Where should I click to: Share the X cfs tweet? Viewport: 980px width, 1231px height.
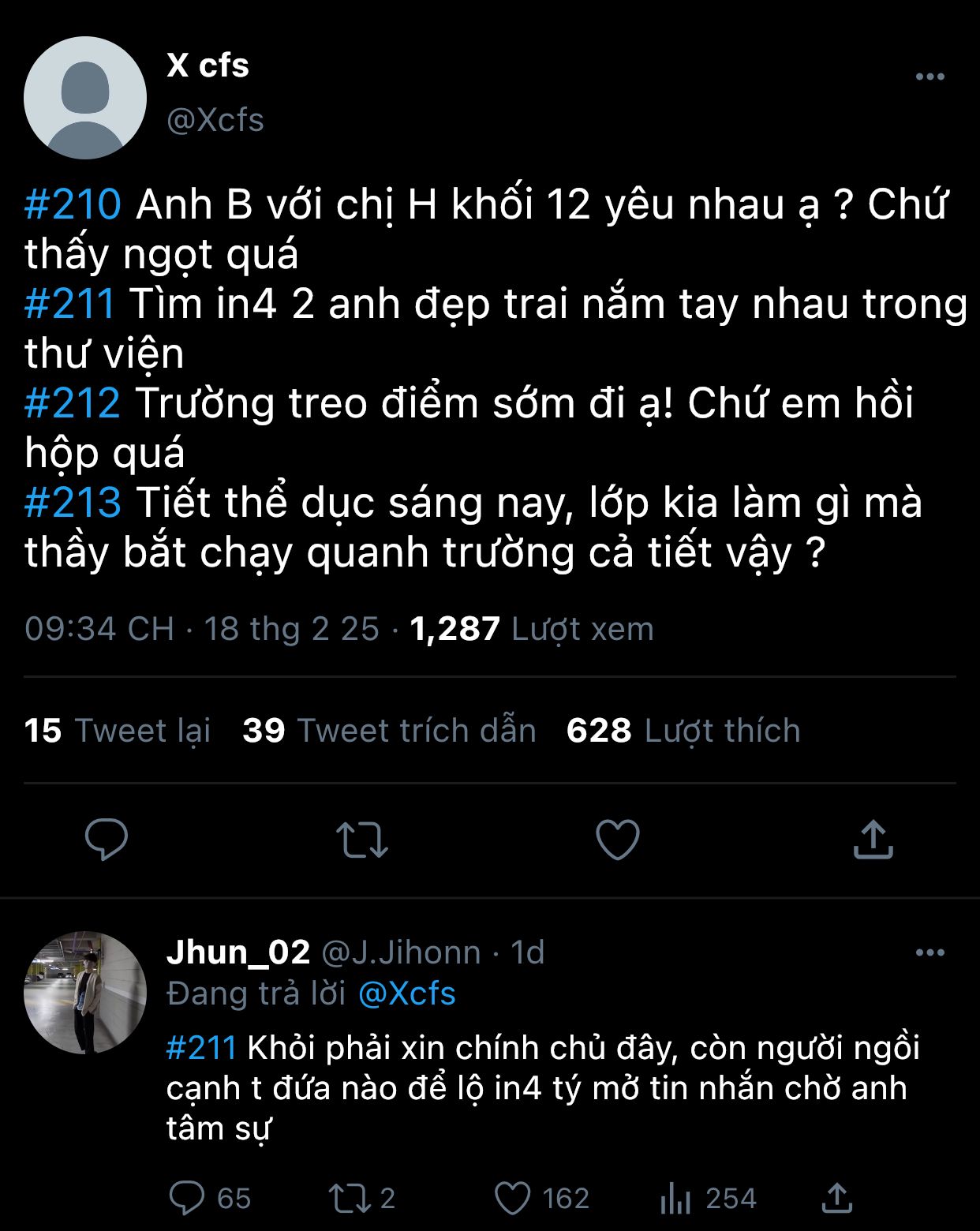pyautogui.click(x=873, y=839)
